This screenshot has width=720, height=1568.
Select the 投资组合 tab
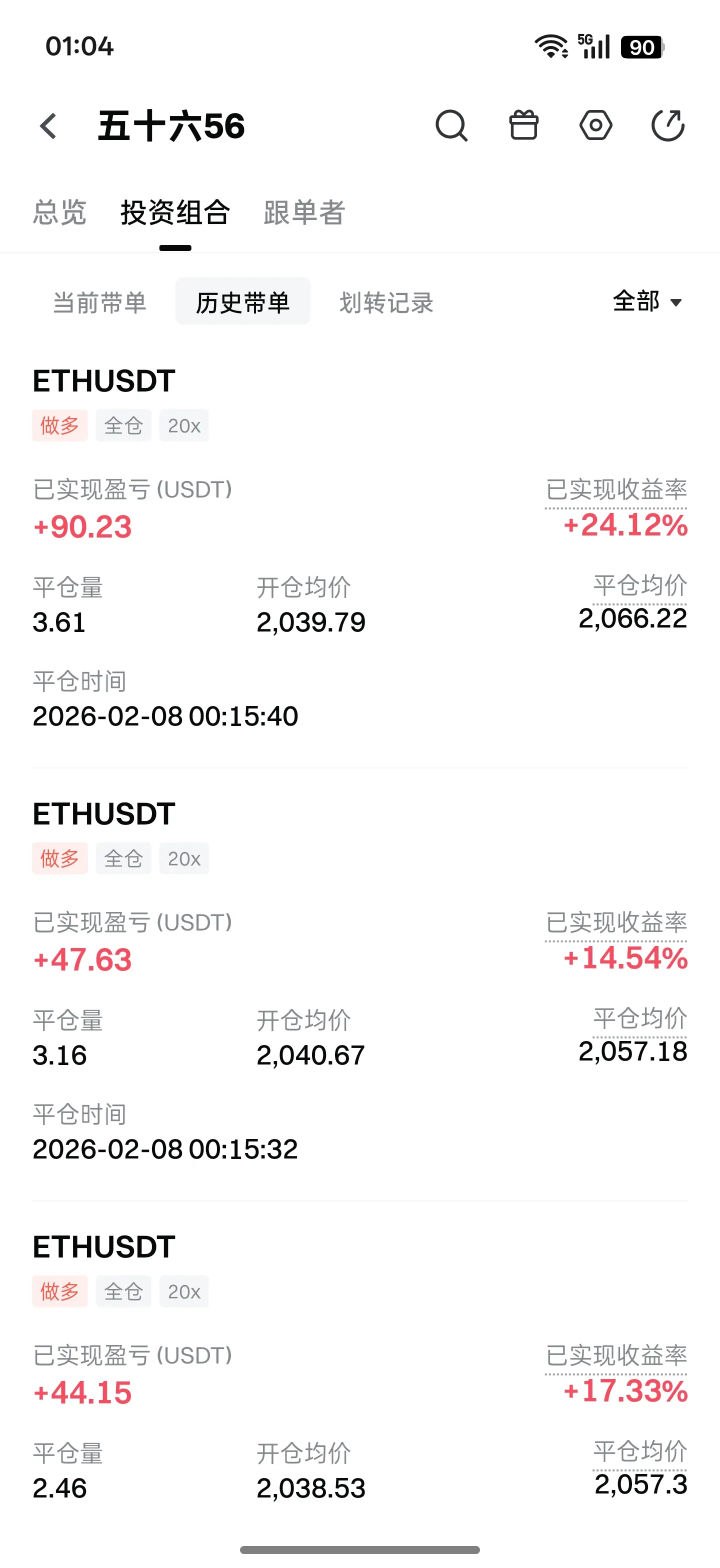(175, 212)
